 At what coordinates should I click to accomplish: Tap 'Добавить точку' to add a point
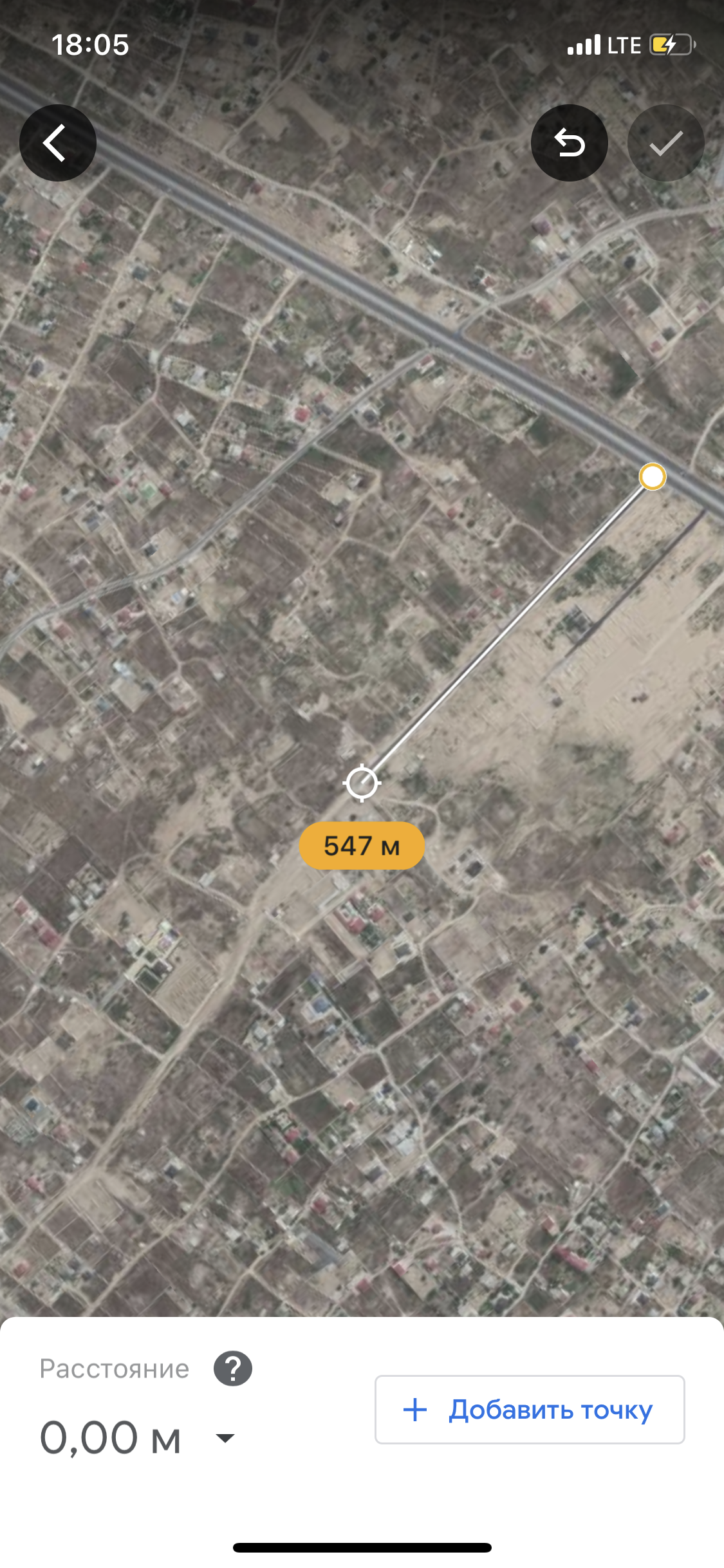tap(530, 1410)
